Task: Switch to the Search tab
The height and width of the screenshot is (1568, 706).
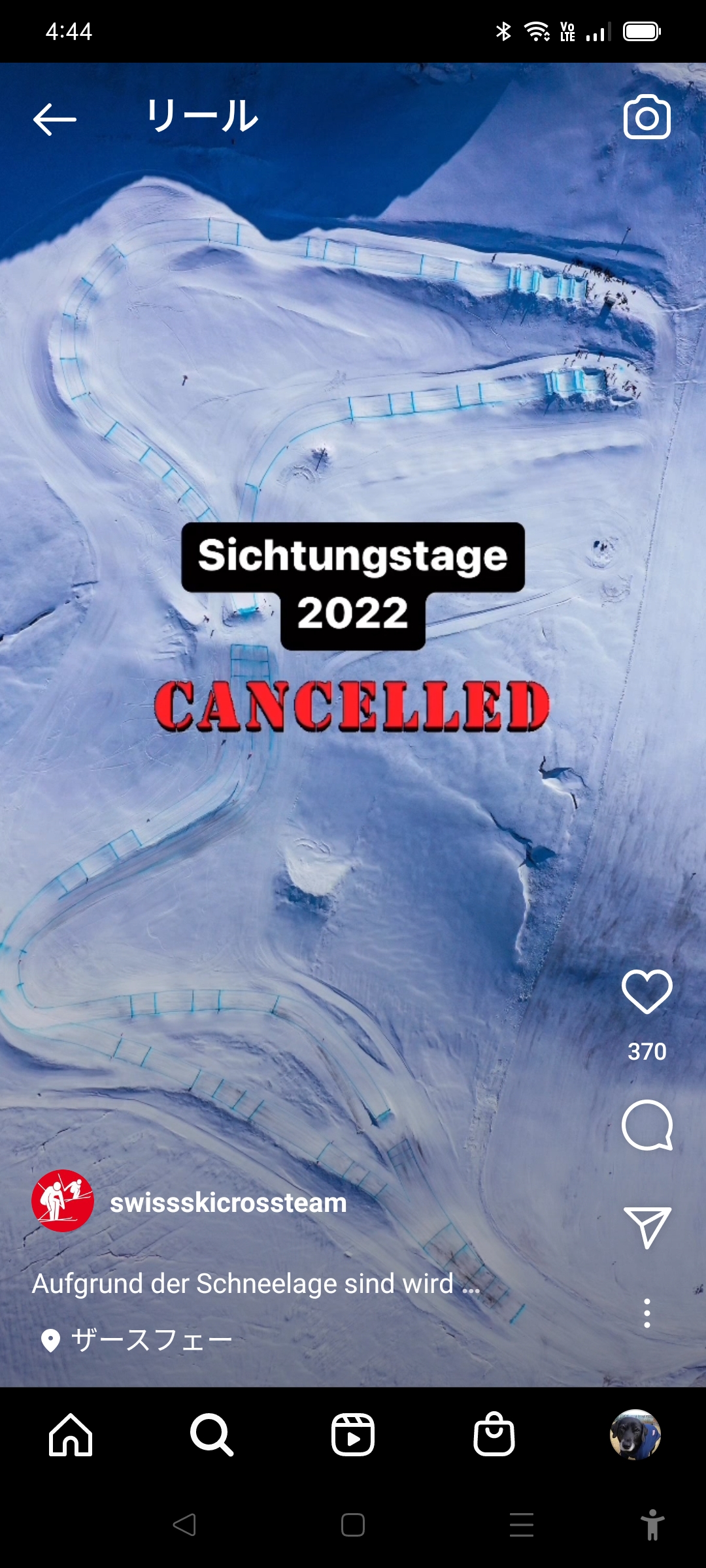Action: pos(211,1435)
